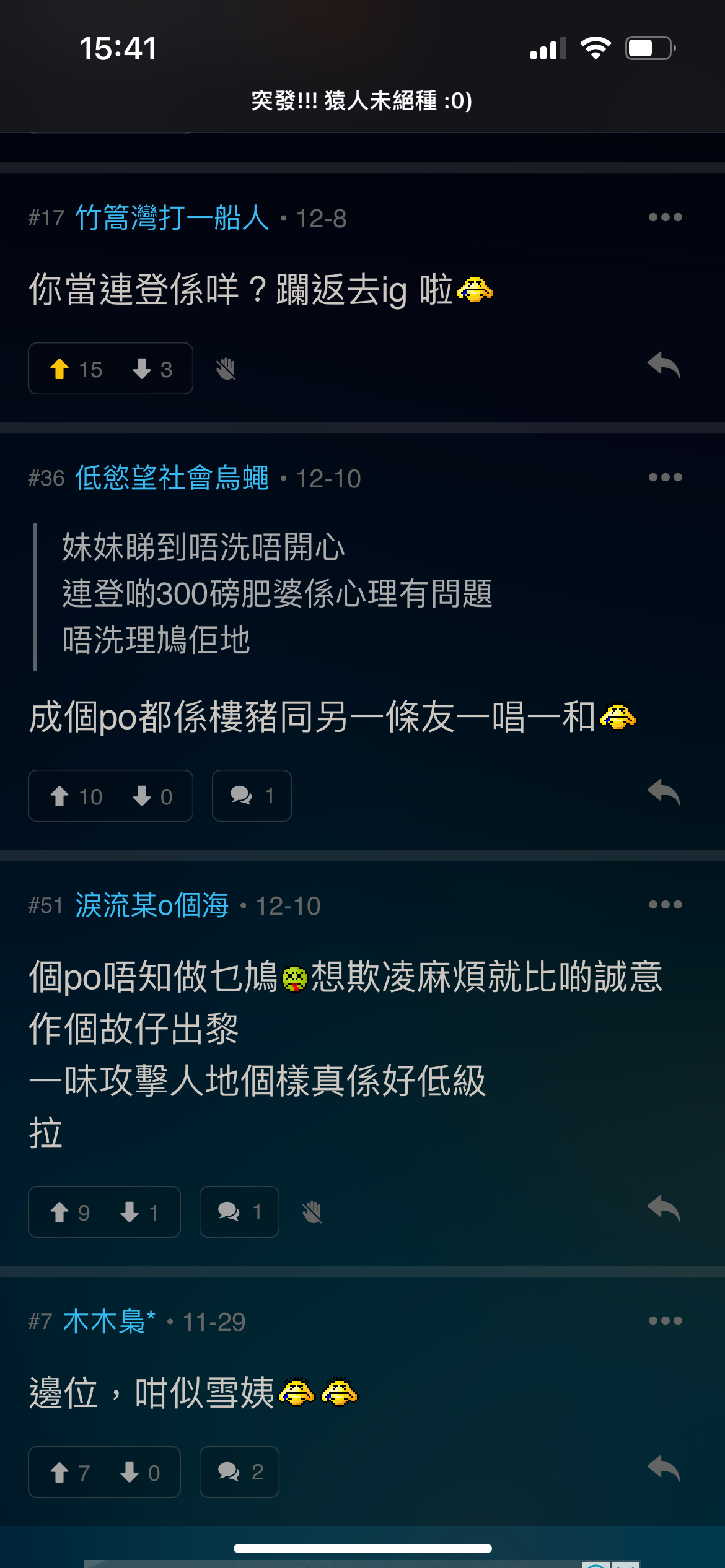
Task: Toggle the block hand icon on comment #17
Action: [226, 368]
